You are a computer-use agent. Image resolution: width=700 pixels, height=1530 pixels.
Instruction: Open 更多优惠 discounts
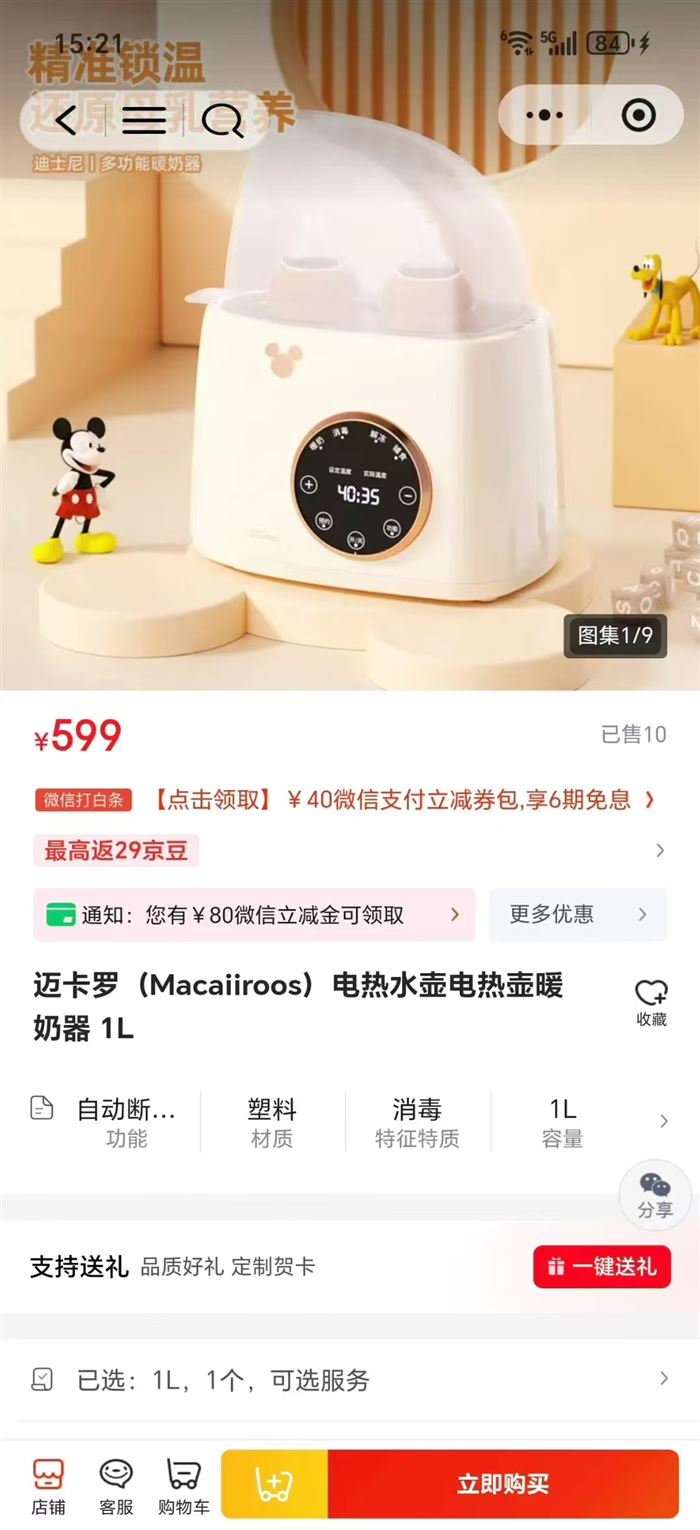coord(577,914)
